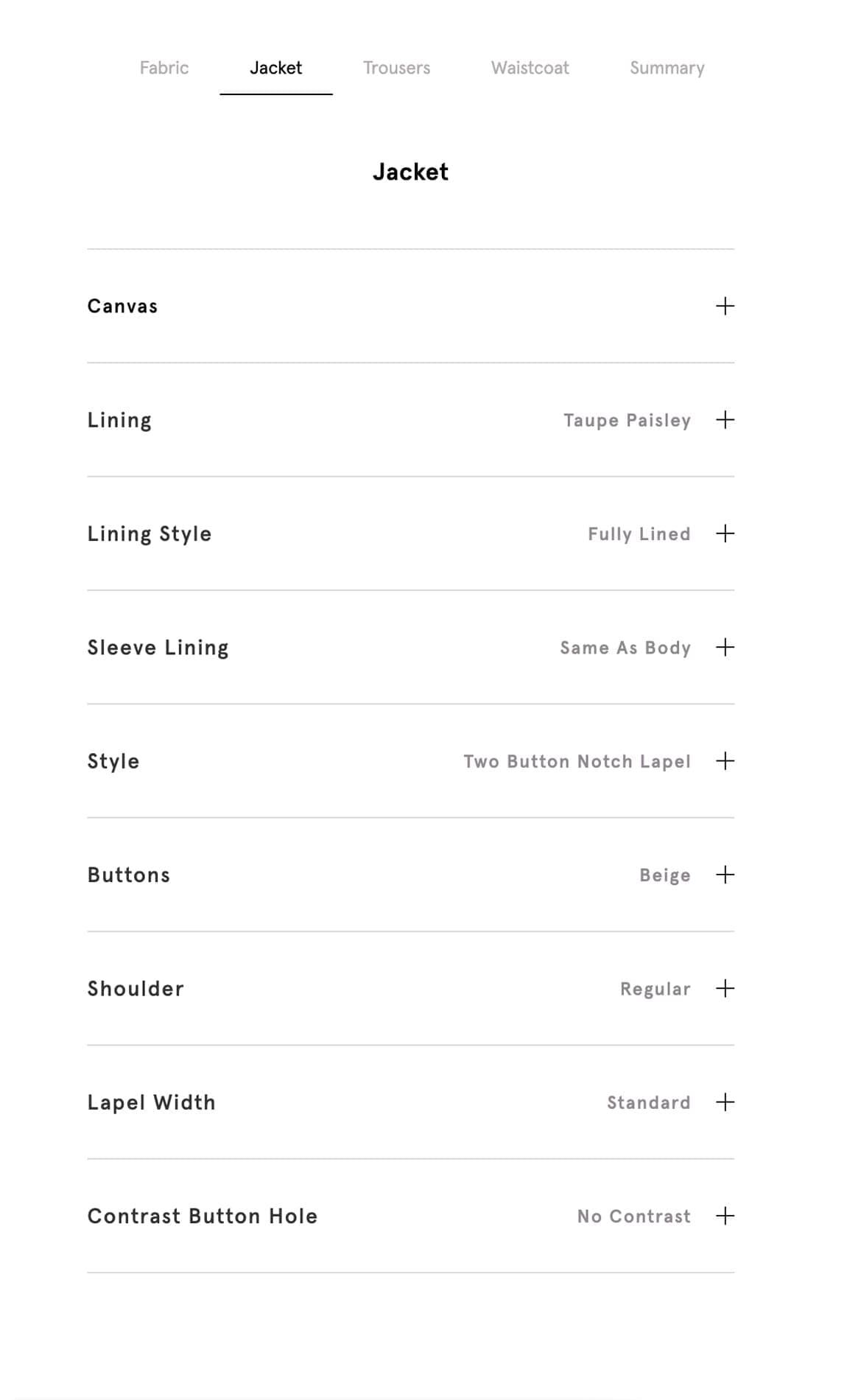Change the Two Button Notch Lapel style

point(725,761)
